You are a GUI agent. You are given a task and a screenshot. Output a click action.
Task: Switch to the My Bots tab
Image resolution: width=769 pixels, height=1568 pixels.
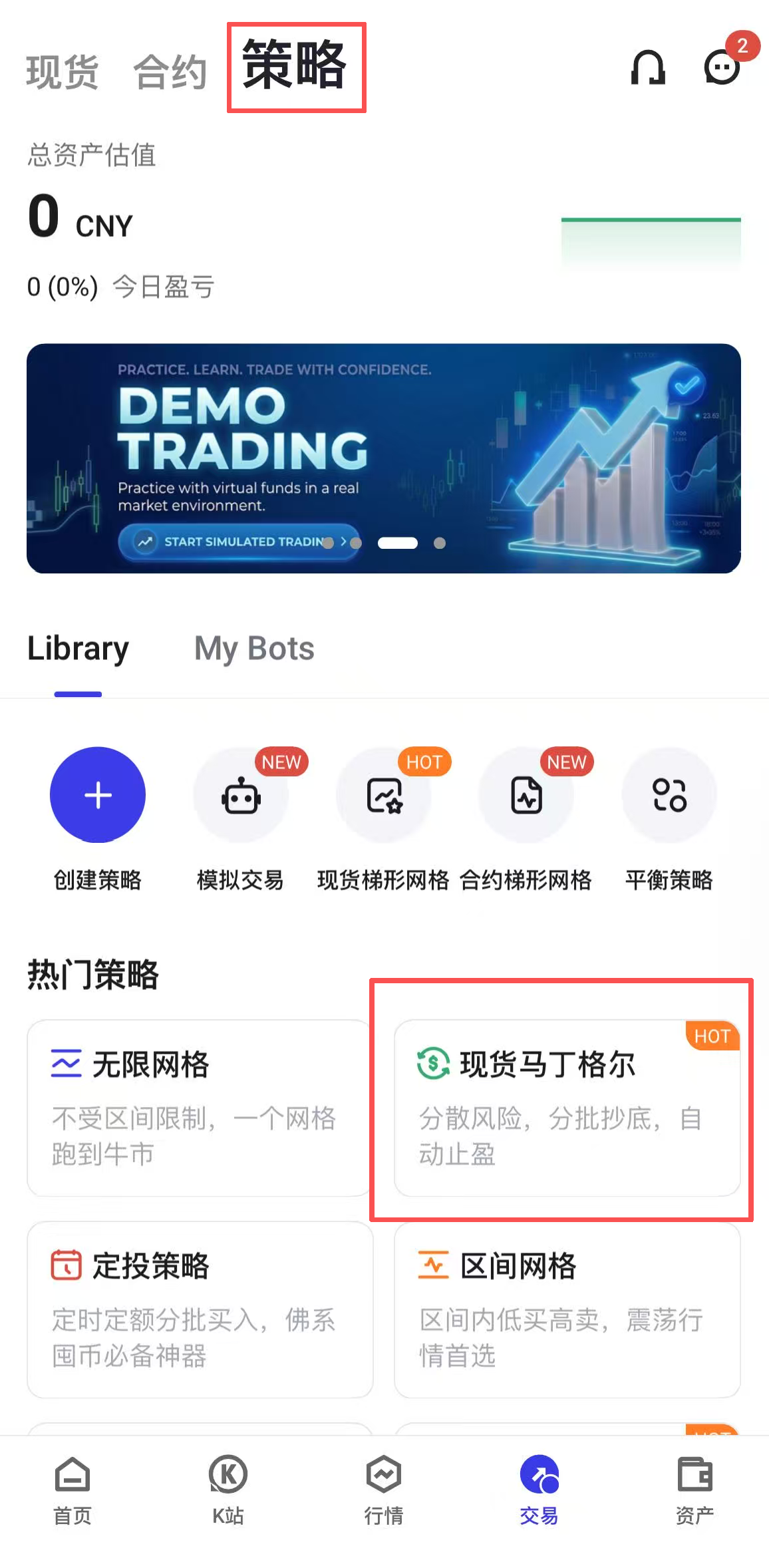pyautogui.click(x=254, y=648)
